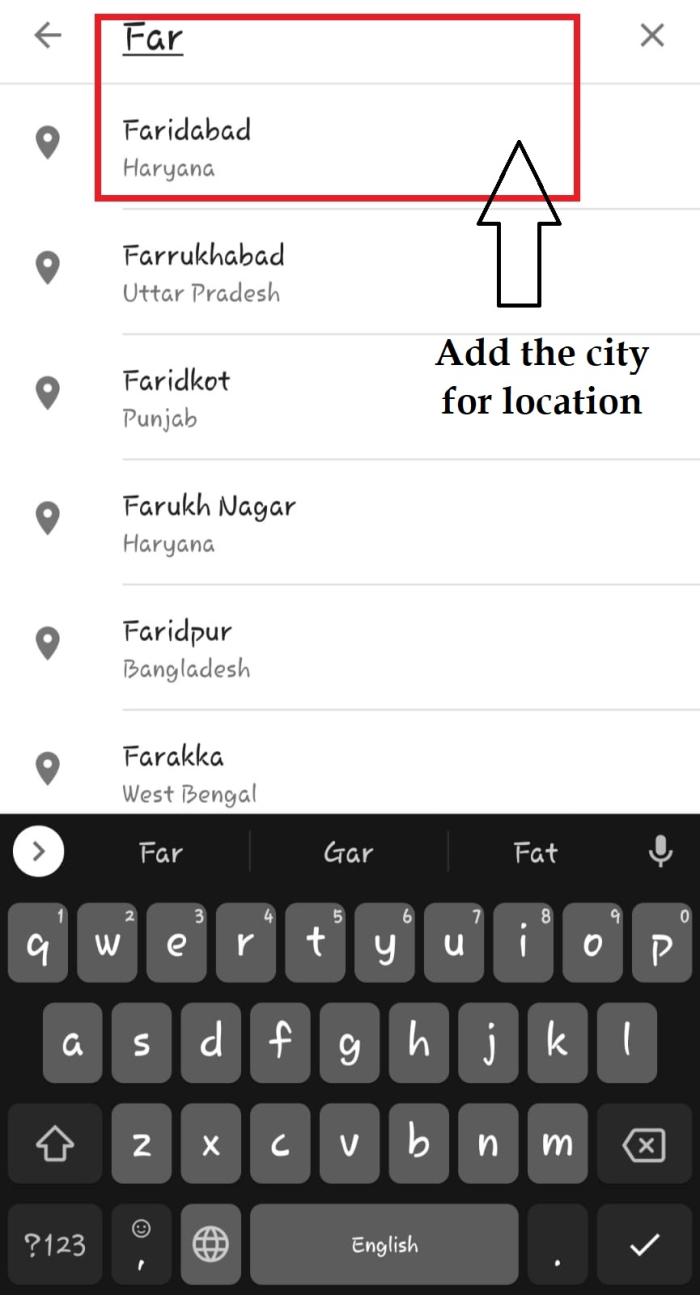Open the ?123 symbols keyboard

55,1245
